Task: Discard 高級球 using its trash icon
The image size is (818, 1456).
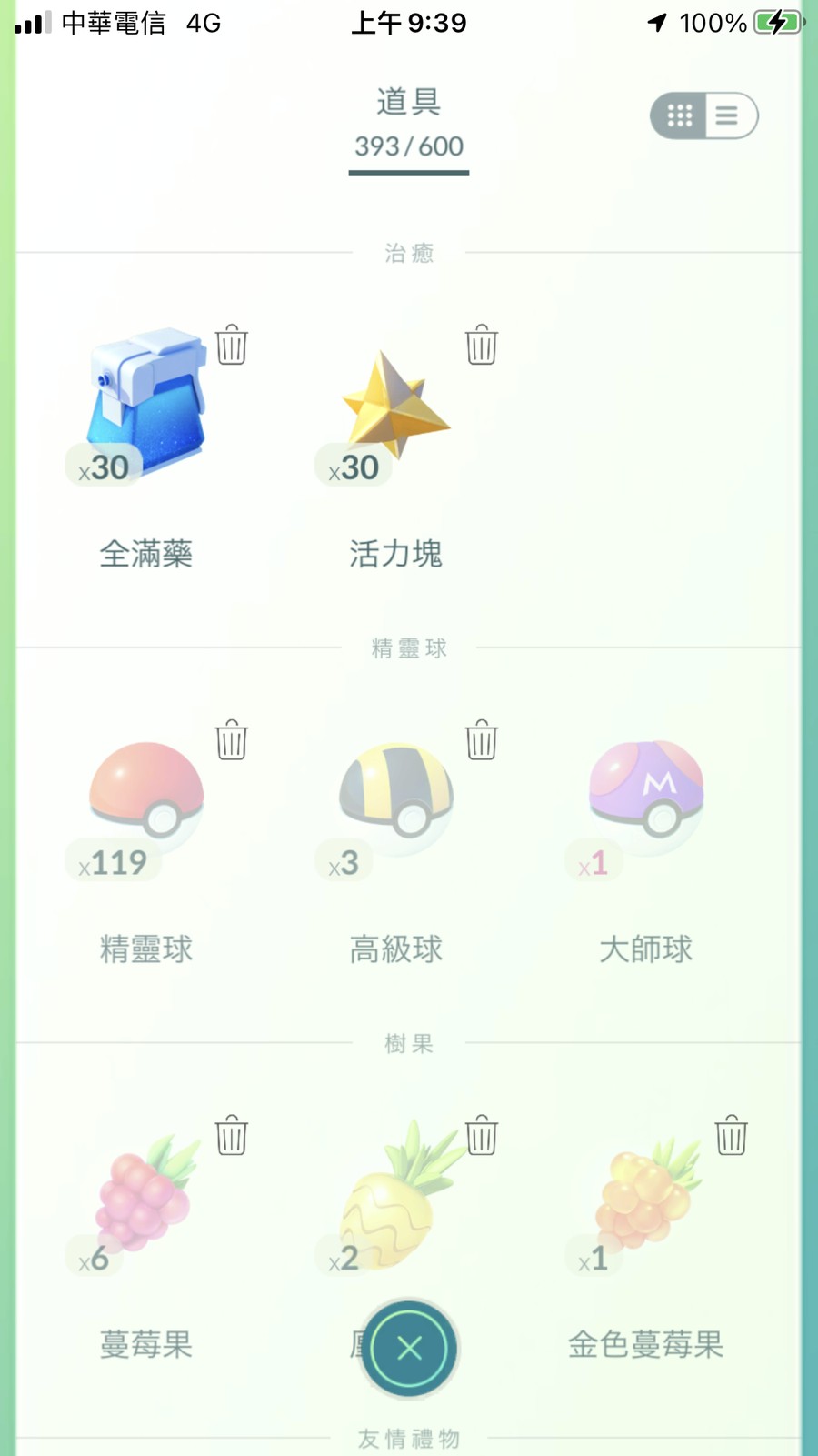Action: tap(482, 739)
